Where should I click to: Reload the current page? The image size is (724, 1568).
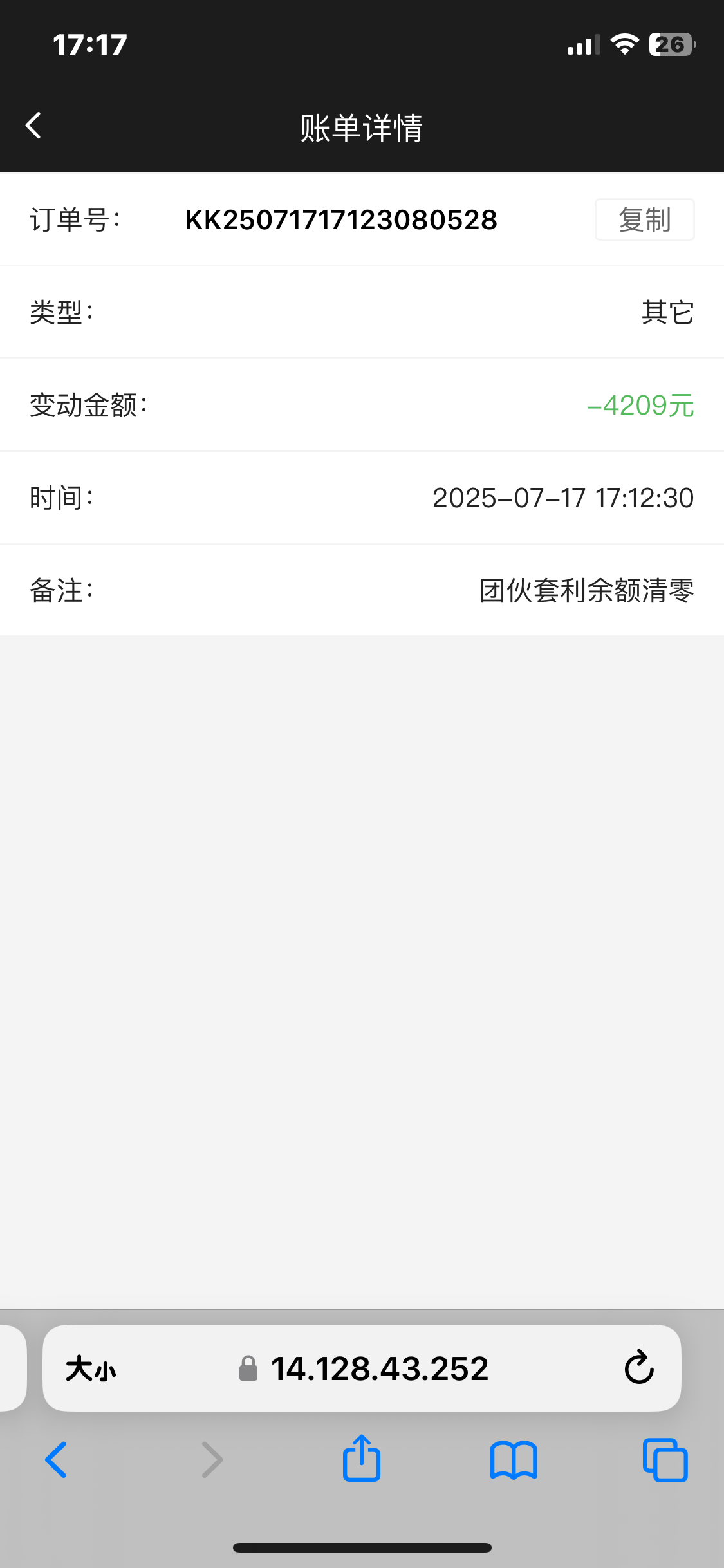click(x=638, y=1367)
